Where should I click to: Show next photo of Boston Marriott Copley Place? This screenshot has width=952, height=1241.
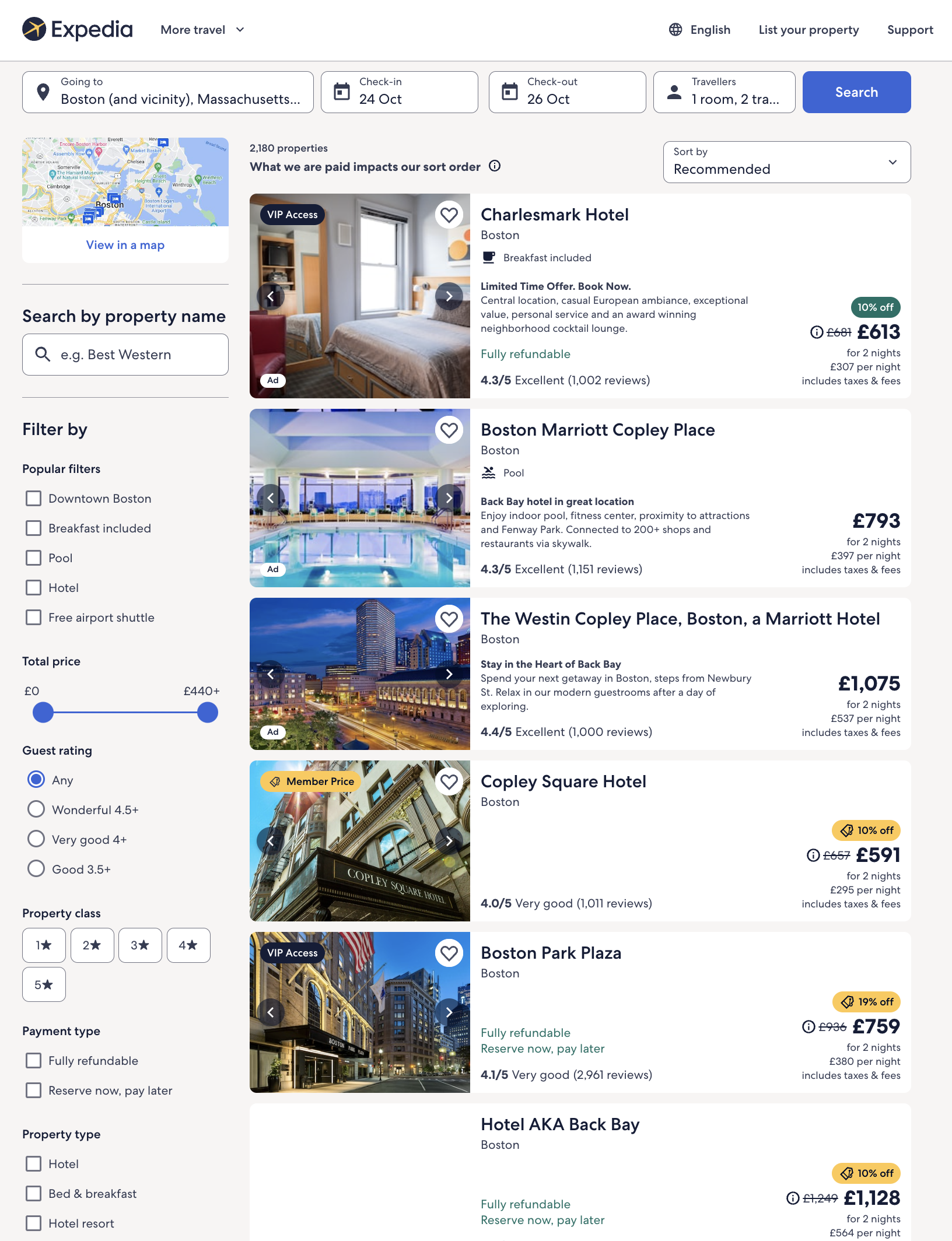(x=449, y=498)
